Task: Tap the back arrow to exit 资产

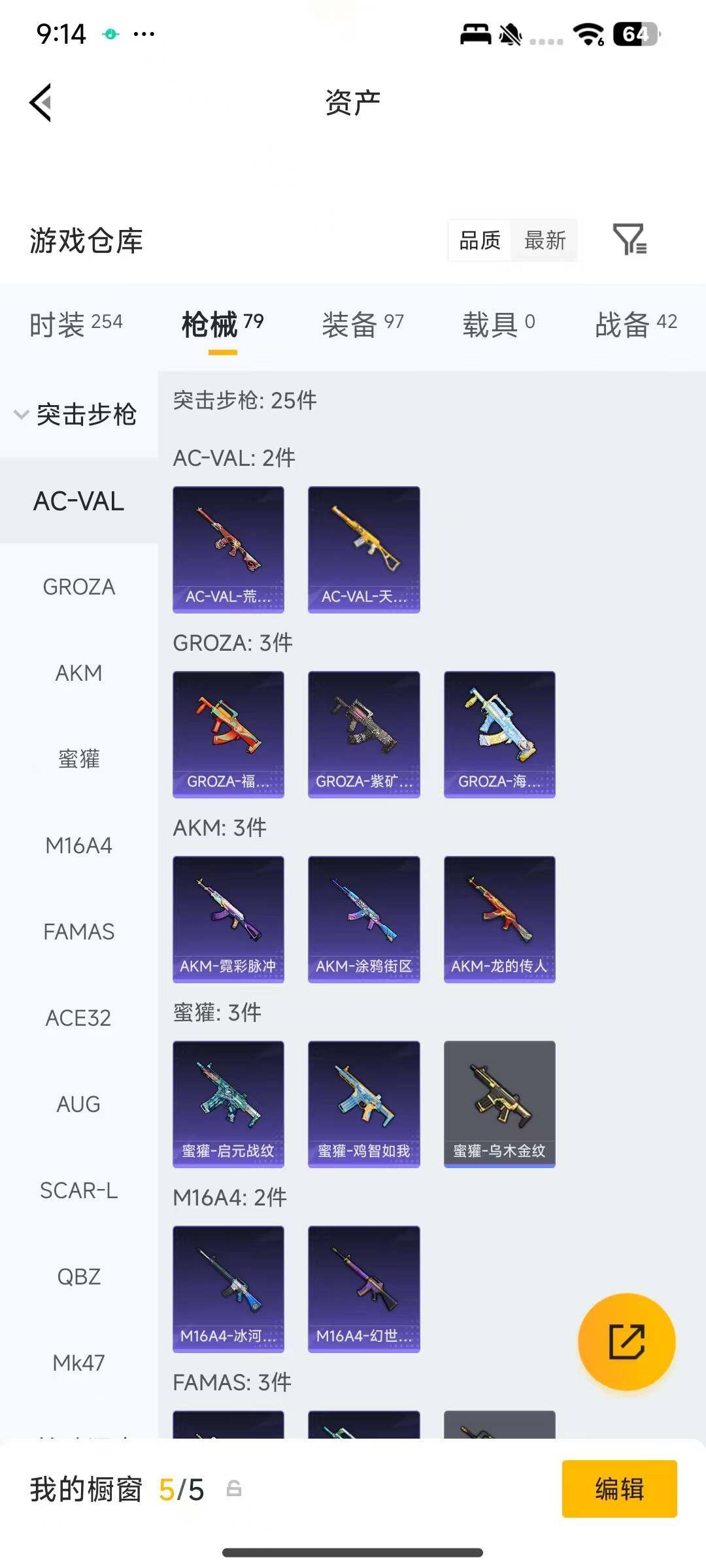Action: pyautogui.click(x=39, y=102)
